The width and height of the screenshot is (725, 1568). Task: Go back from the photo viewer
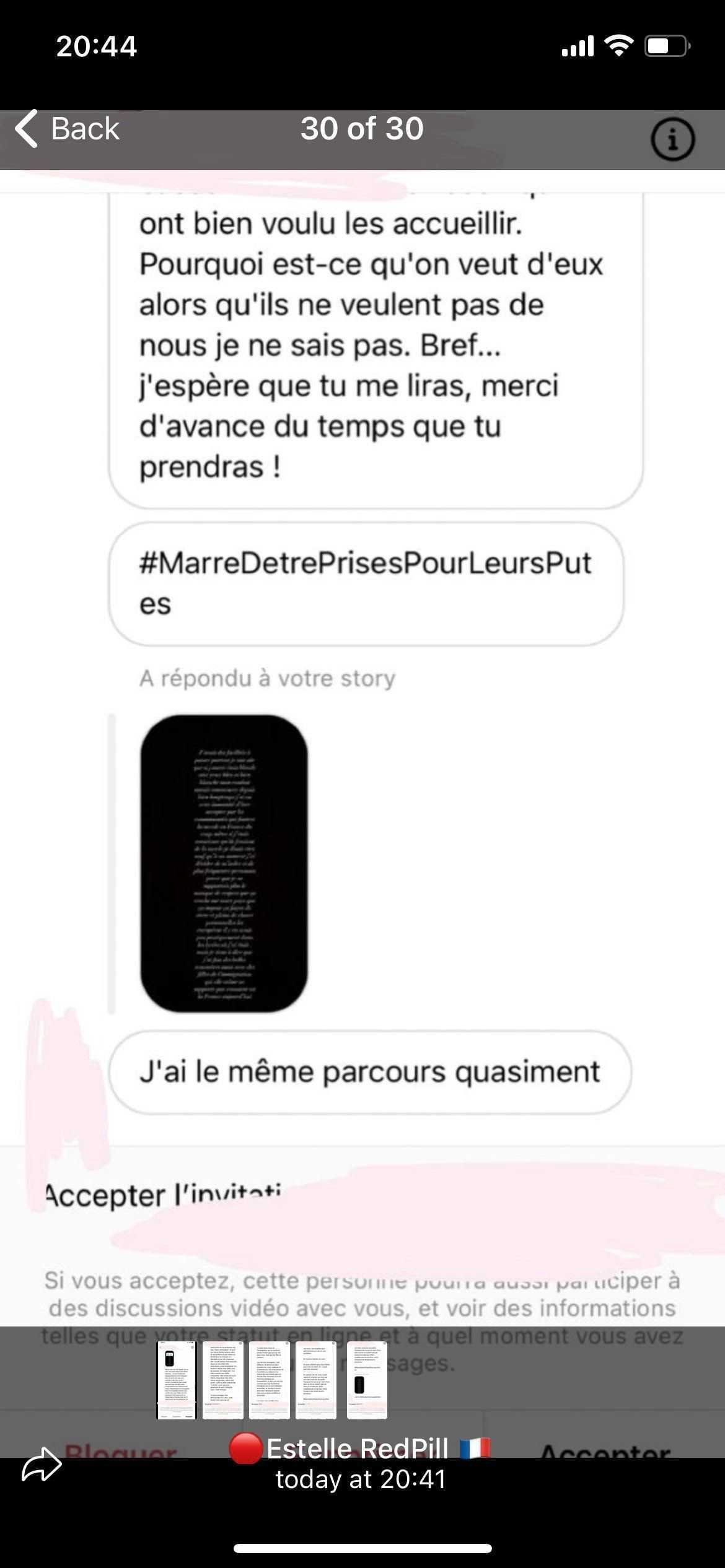[x=67, y=129]
